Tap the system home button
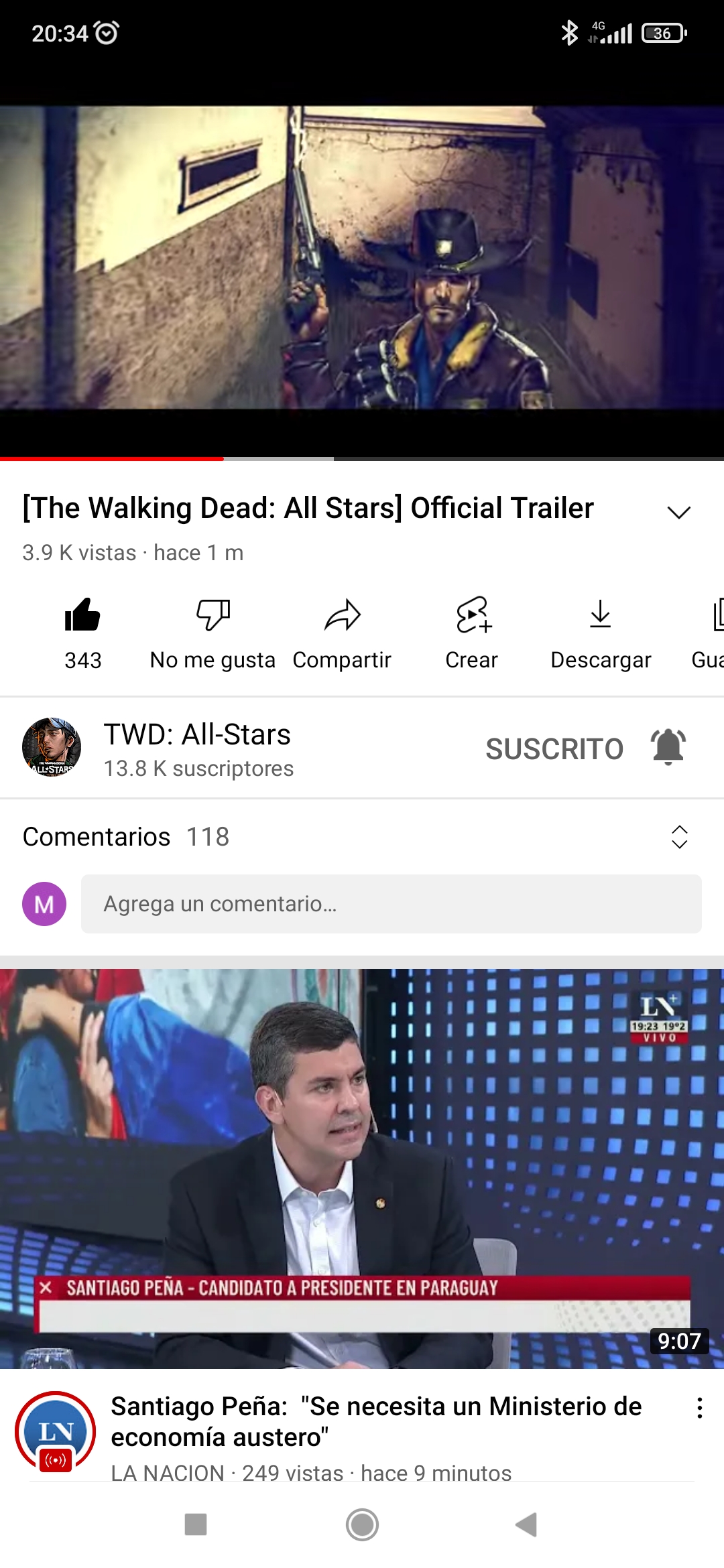This screenshot has height=1568, width=724. pos(362,1524)
